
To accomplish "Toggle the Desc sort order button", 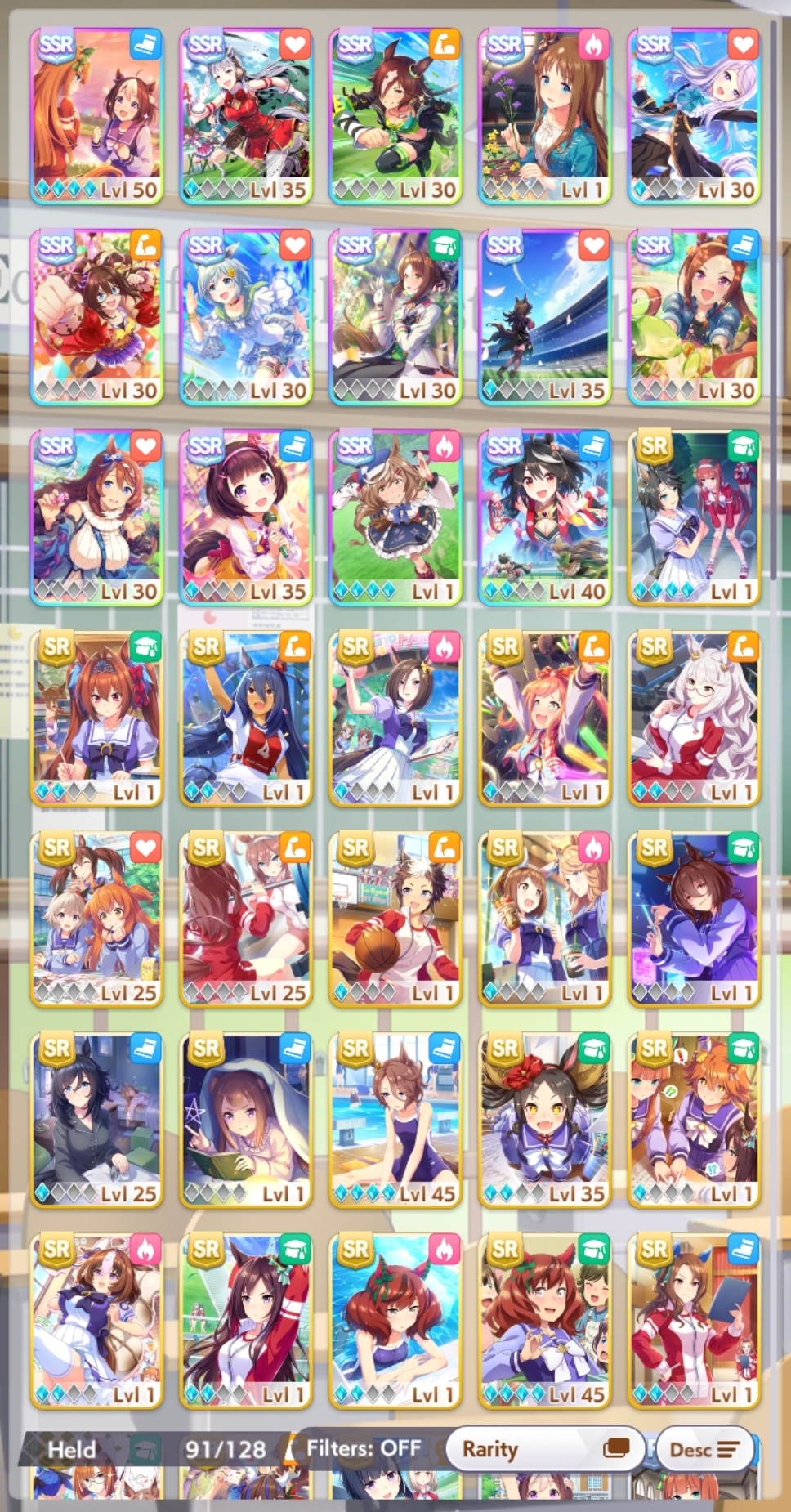I will tap(704, 1449).
